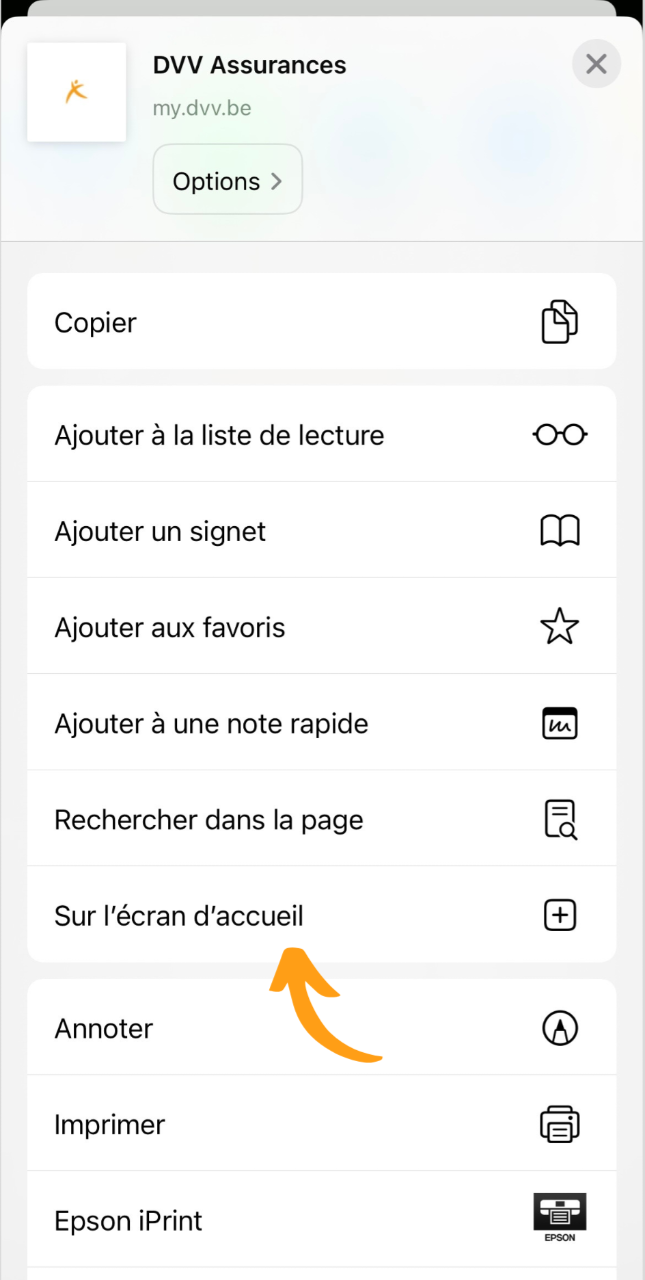
Task: Open Epson iPrint
Action: coord(321,1220)
